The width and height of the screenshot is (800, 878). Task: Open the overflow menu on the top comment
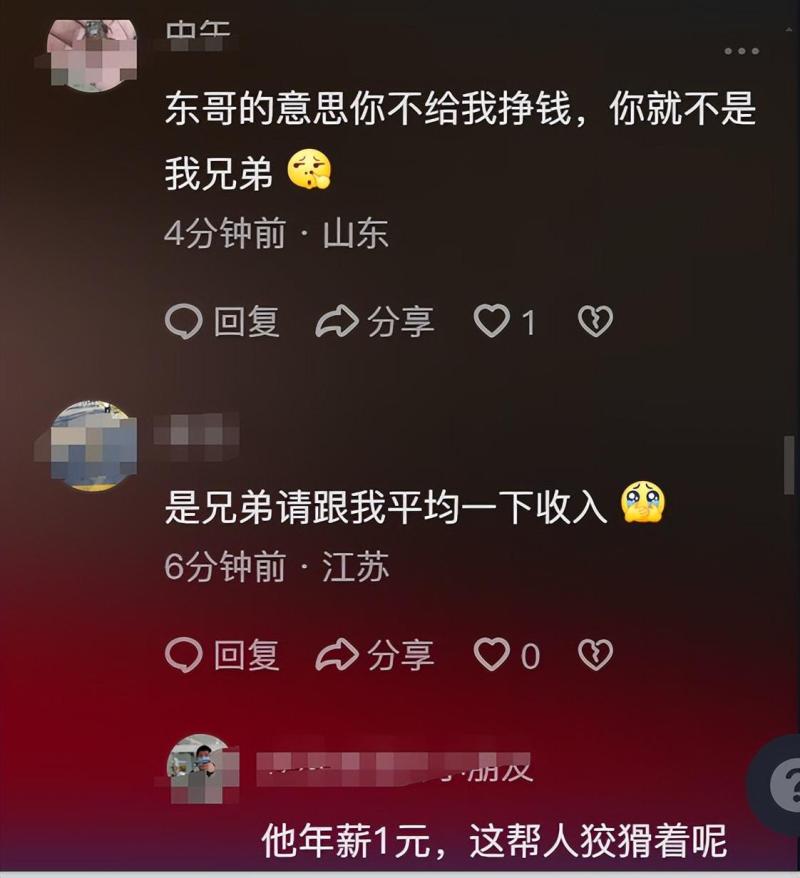coord(741,50)
